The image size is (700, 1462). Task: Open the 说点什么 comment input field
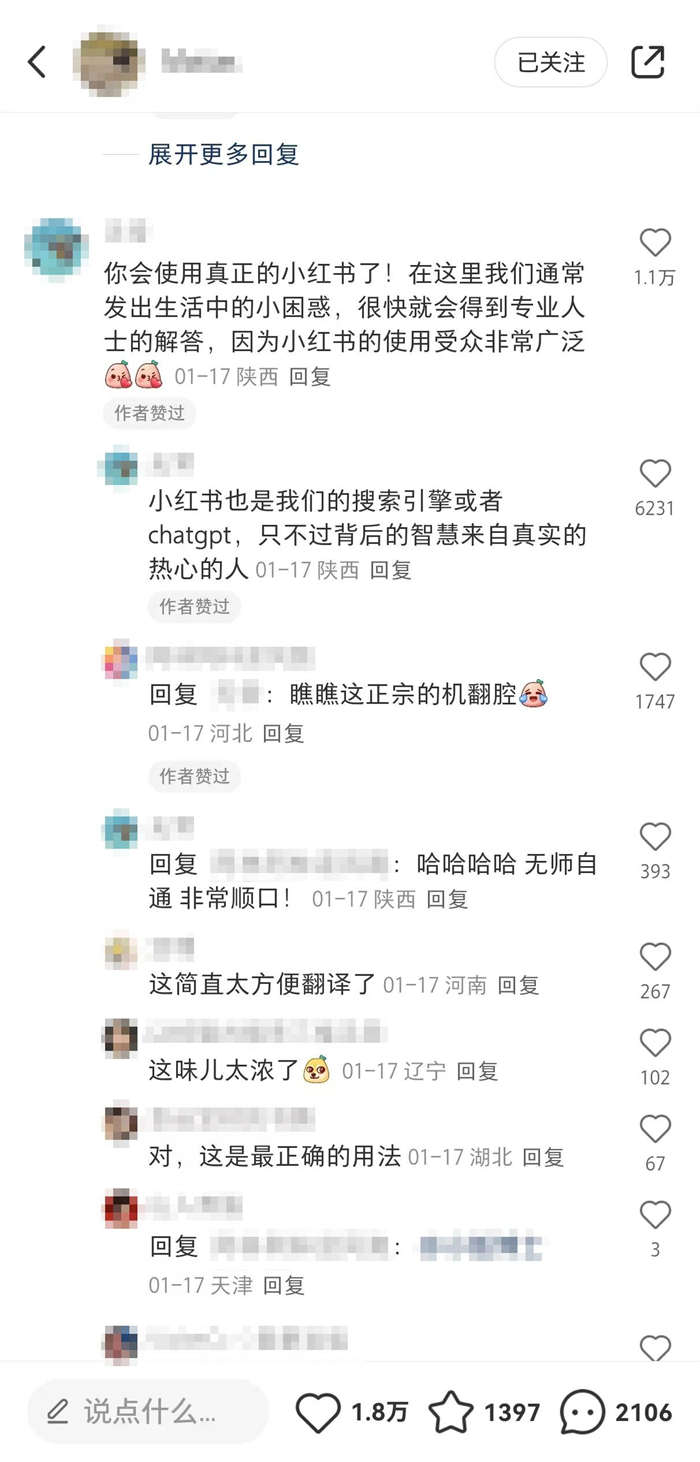pos(148,1411)
